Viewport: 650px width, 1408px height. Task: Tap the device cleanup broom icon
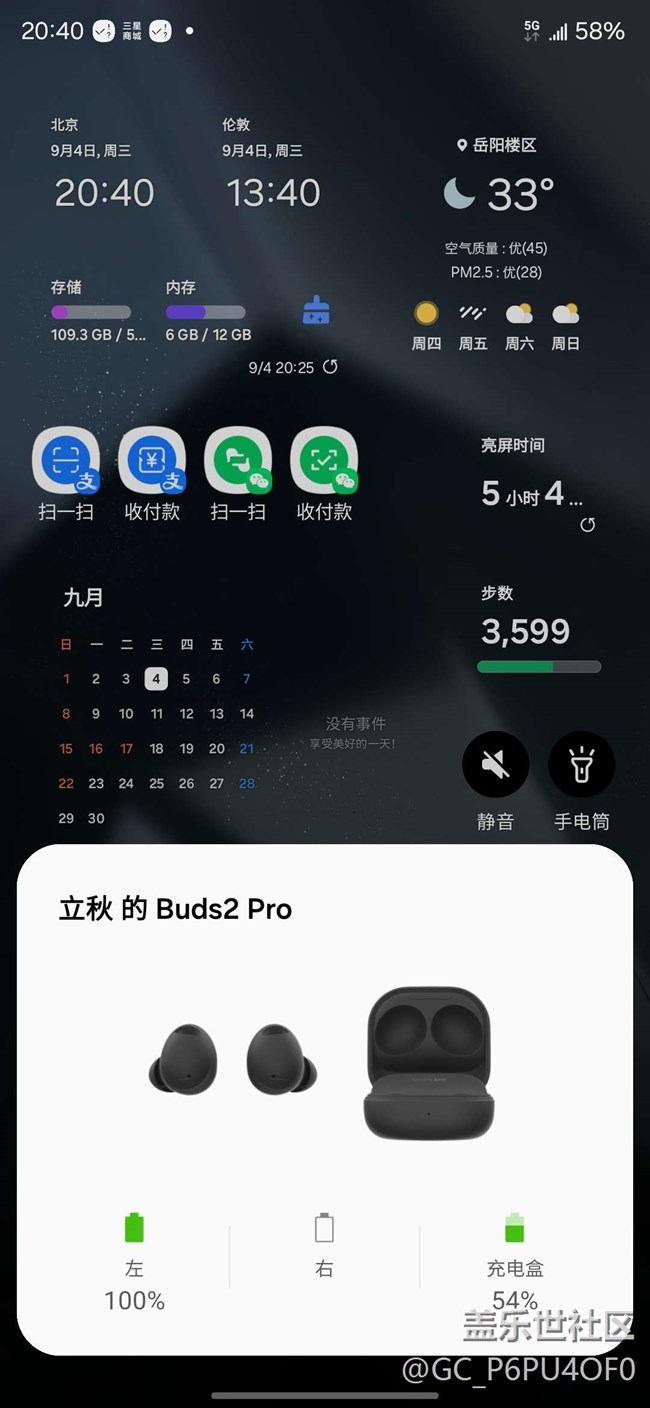[316, 311]
